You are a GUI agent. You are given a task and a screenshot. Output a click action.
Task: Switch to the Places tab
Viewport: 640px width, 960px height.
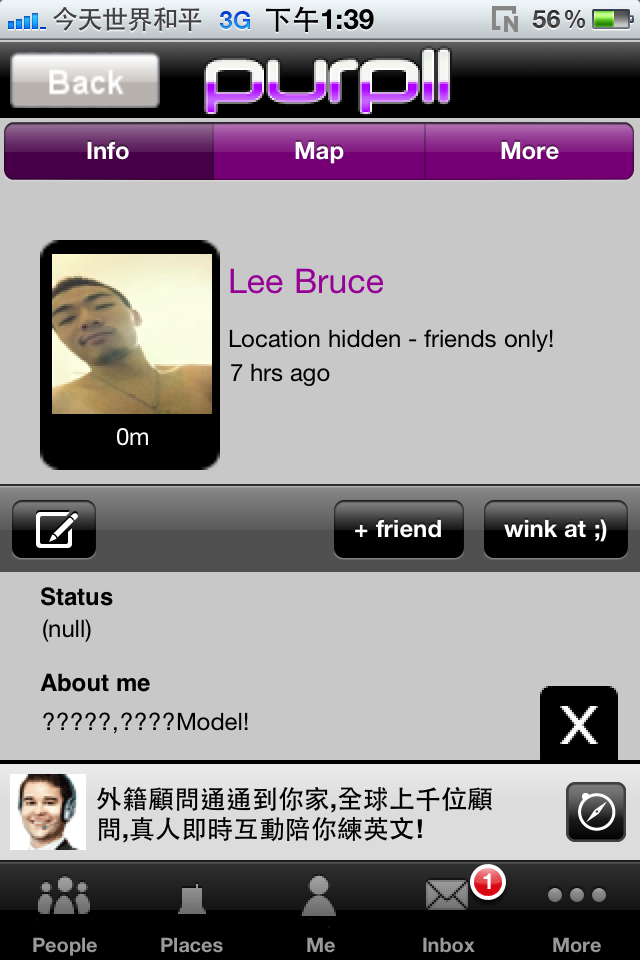192,913
